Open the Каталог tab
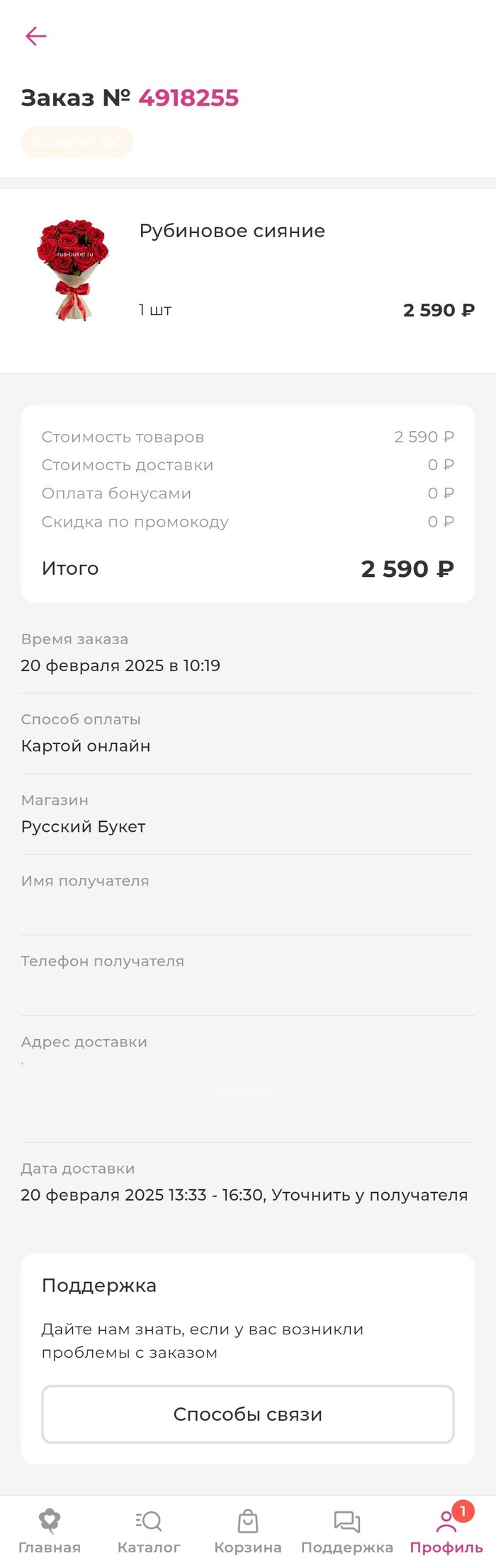 point(149,1531)
